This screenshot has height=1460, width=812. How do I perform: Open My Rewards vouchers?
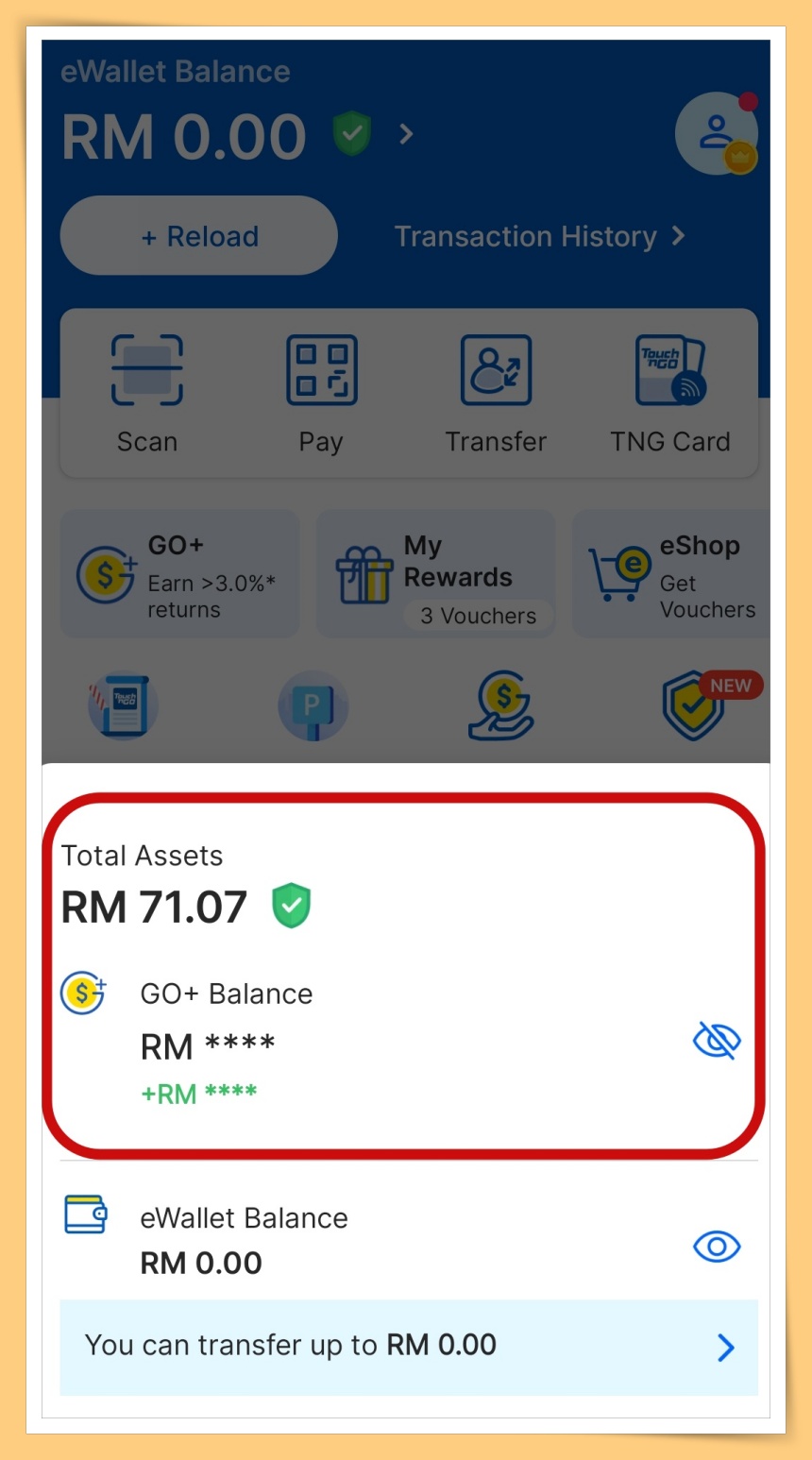pos(434,573)
